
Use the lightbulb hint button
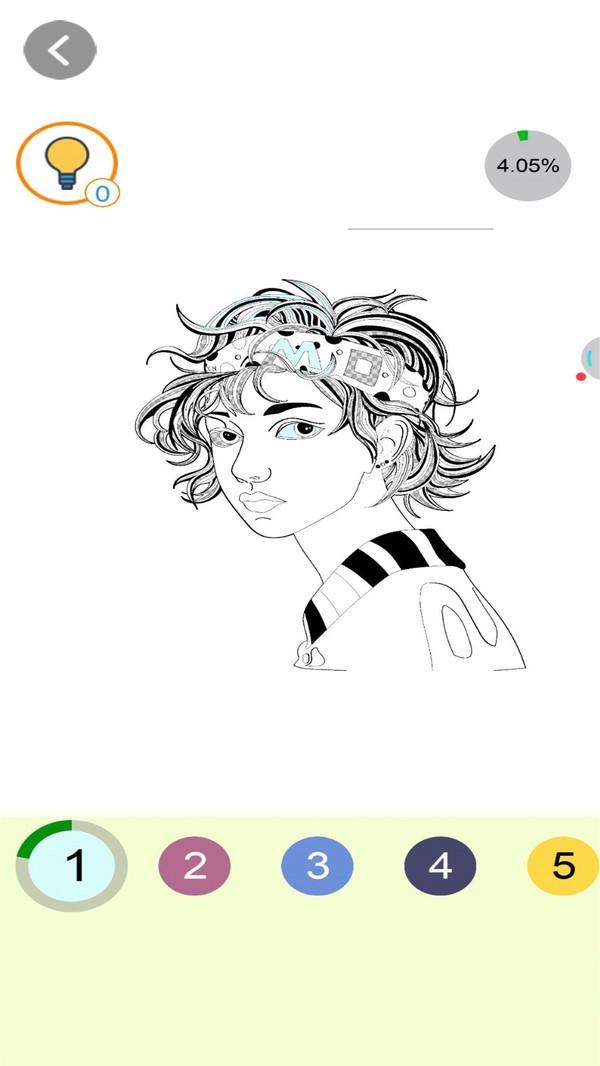pos(67,163)
